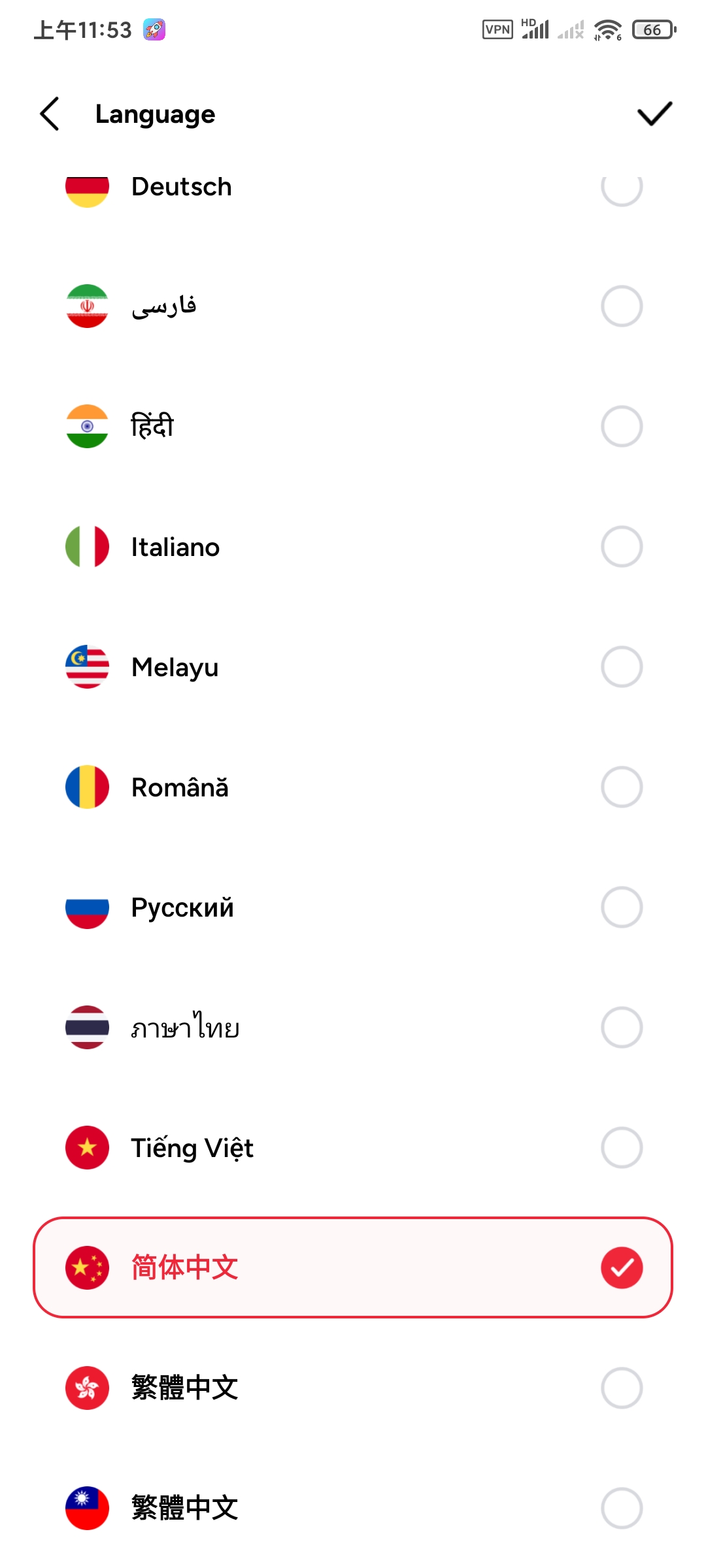Select 繁體中文 with the Hong Kong flag
This screenshot has height=1568, width=706.
pos(353,1388)
